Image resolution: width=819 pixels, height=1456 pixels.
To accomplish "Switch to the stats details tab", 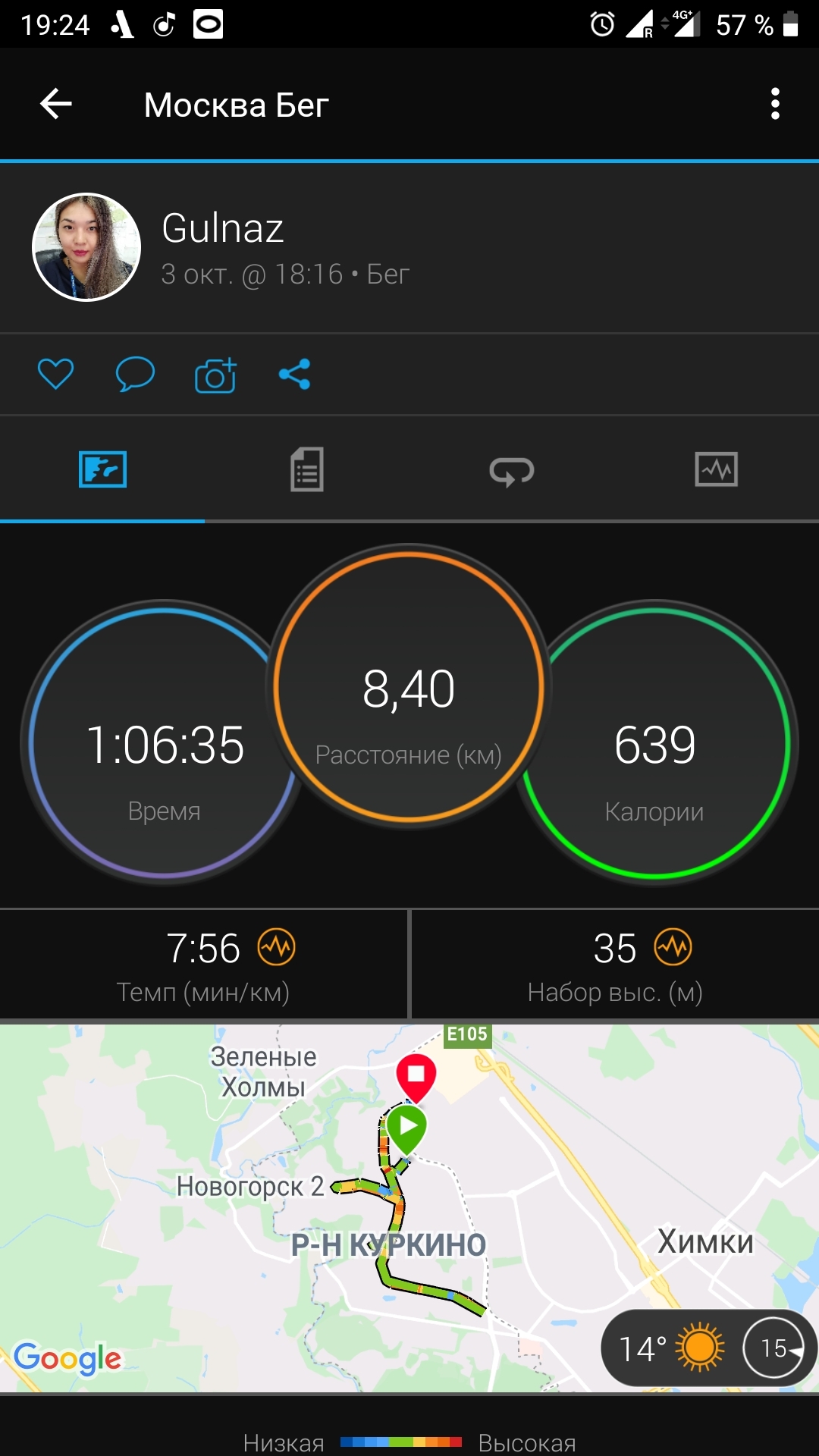I will (x=307, y=469).
